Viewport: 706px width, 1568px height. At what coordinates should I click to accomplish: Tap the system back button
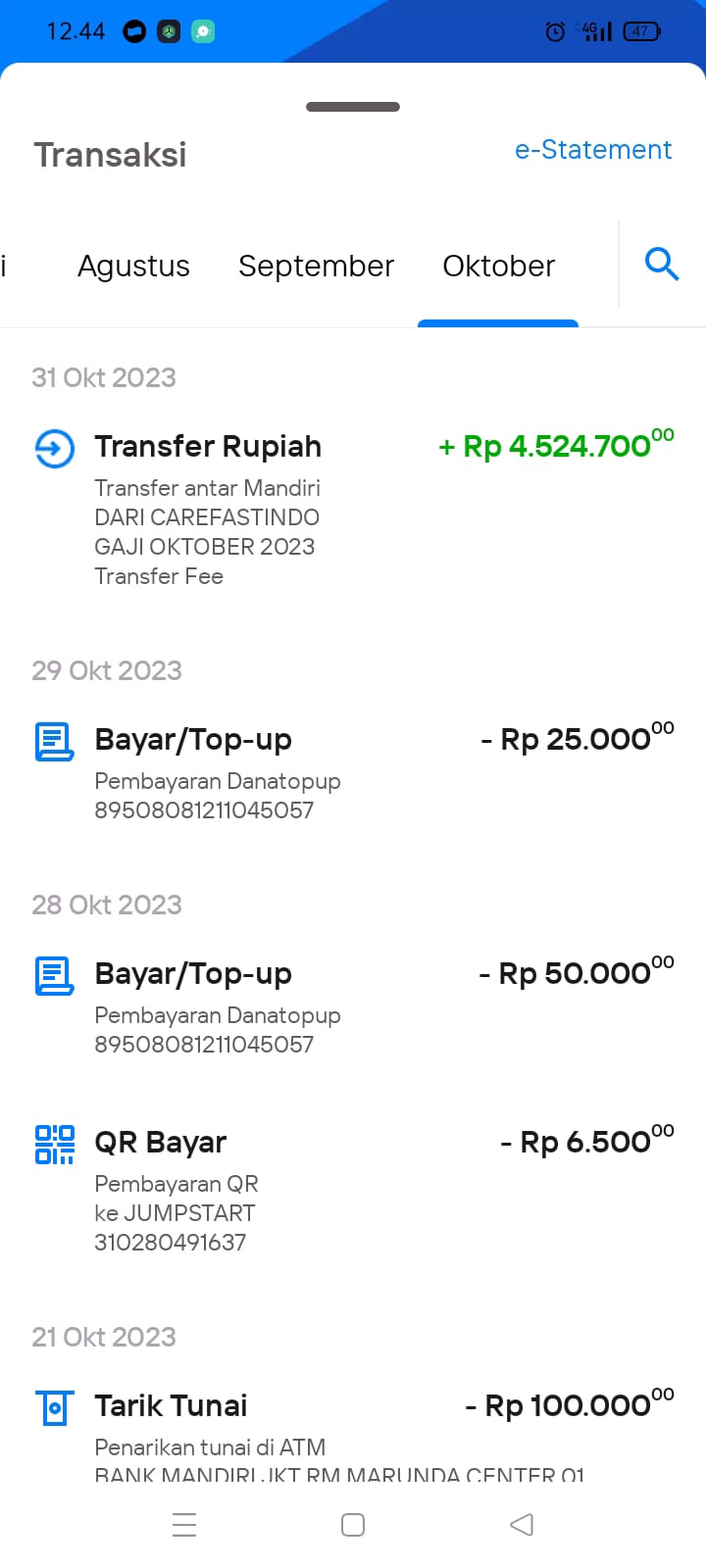click(522, 1525)
